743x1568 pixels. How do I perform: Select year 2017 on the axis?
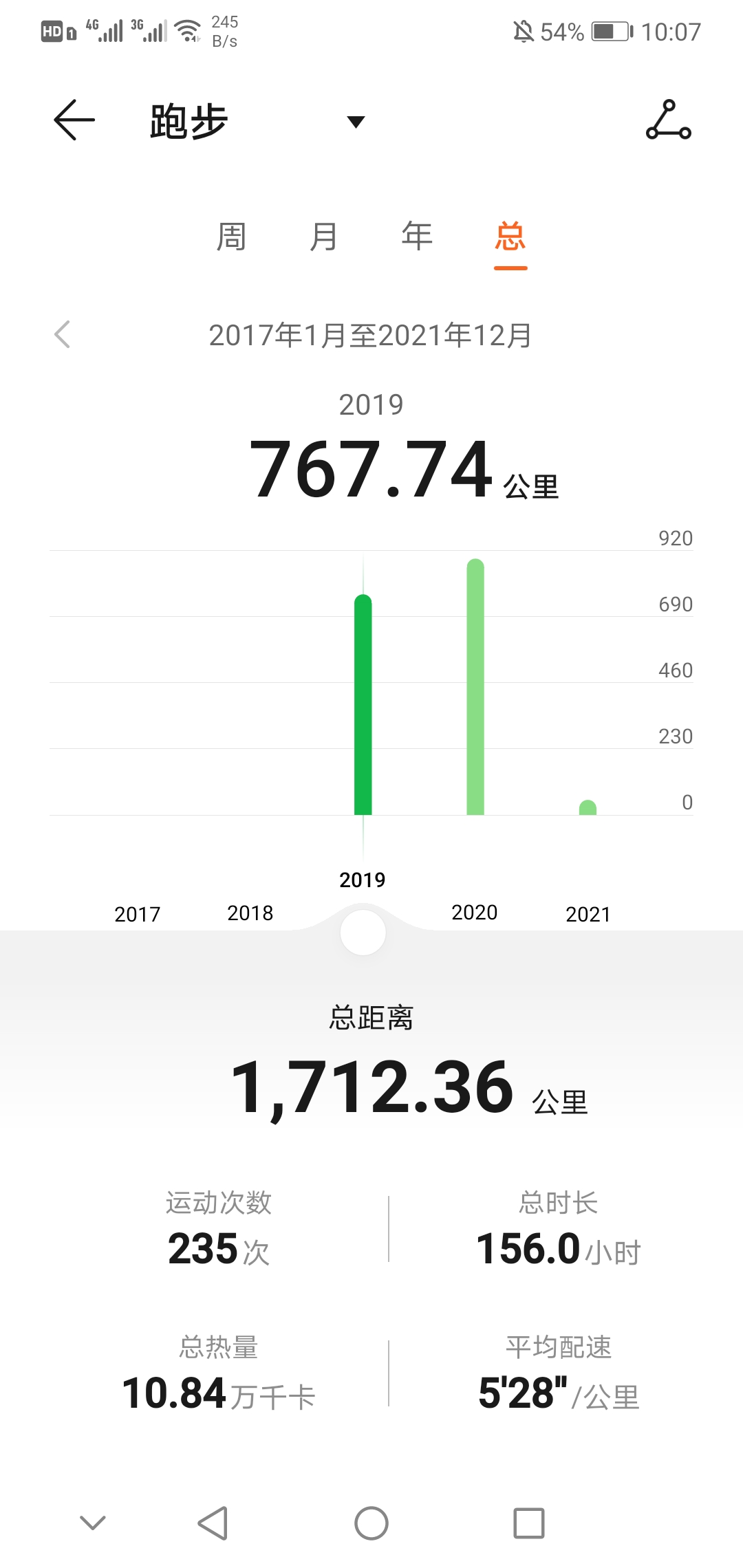pyautogui.click(x=137, y=914)
